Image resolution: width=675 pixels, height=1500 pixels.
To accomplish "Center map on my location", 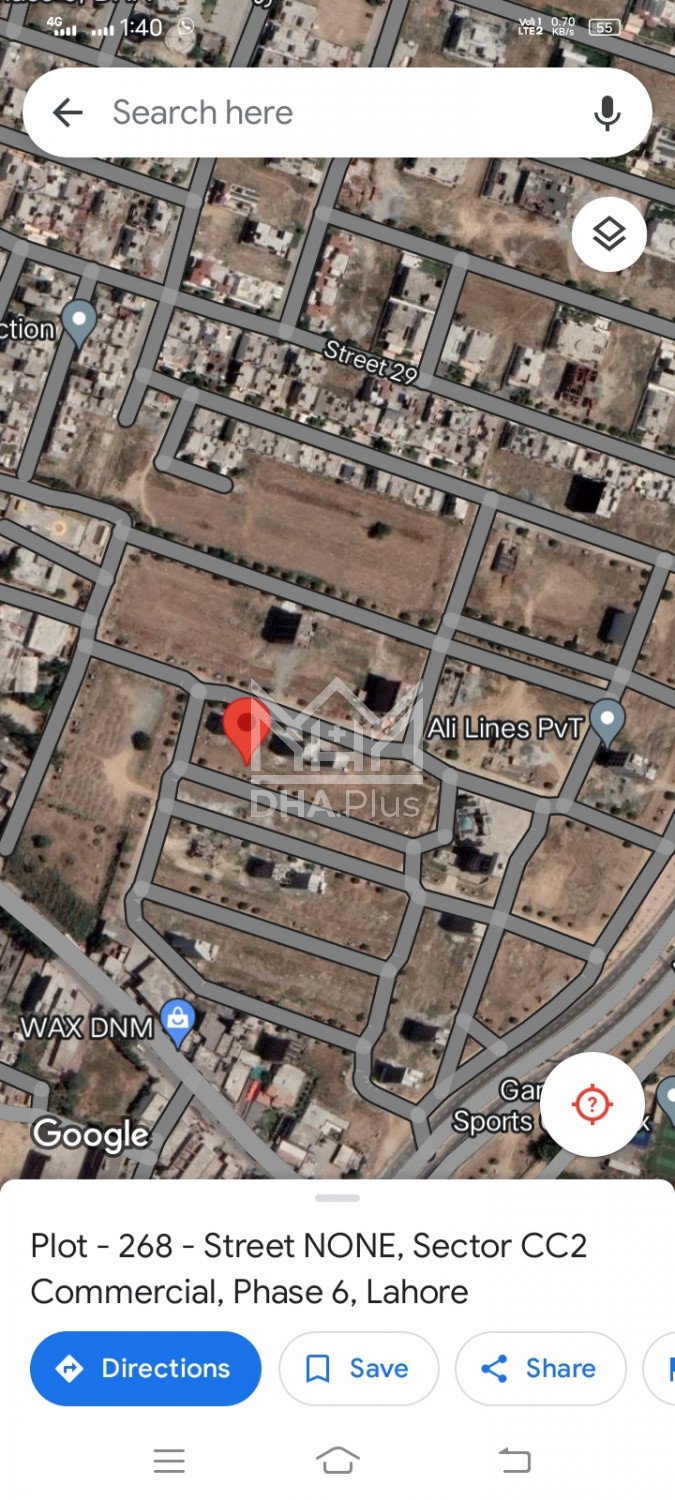I will pyautogui.click(x=592, y=1104).
